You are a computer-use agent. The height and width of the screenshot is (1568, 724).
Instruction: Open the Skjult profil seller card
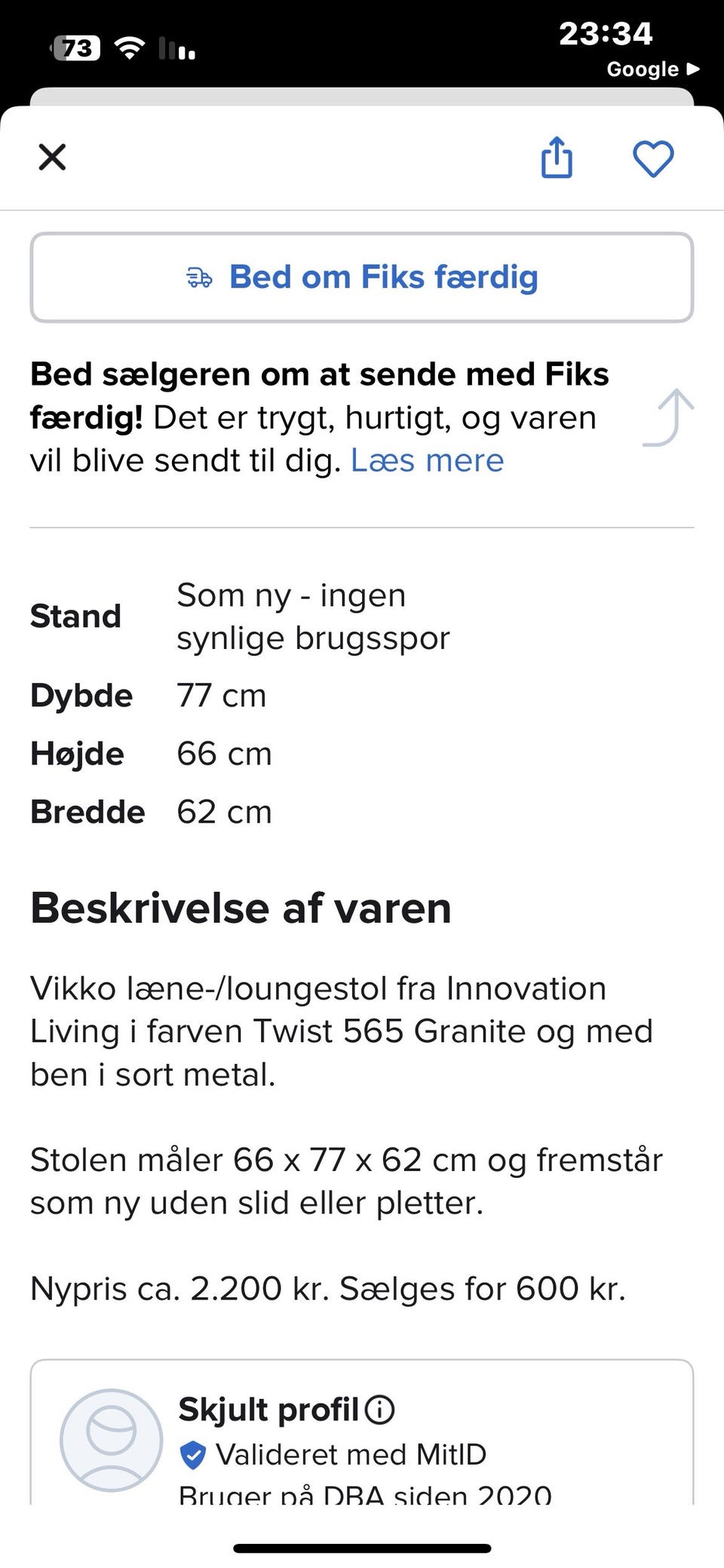pyautogui.click(x=362, y=1434)
